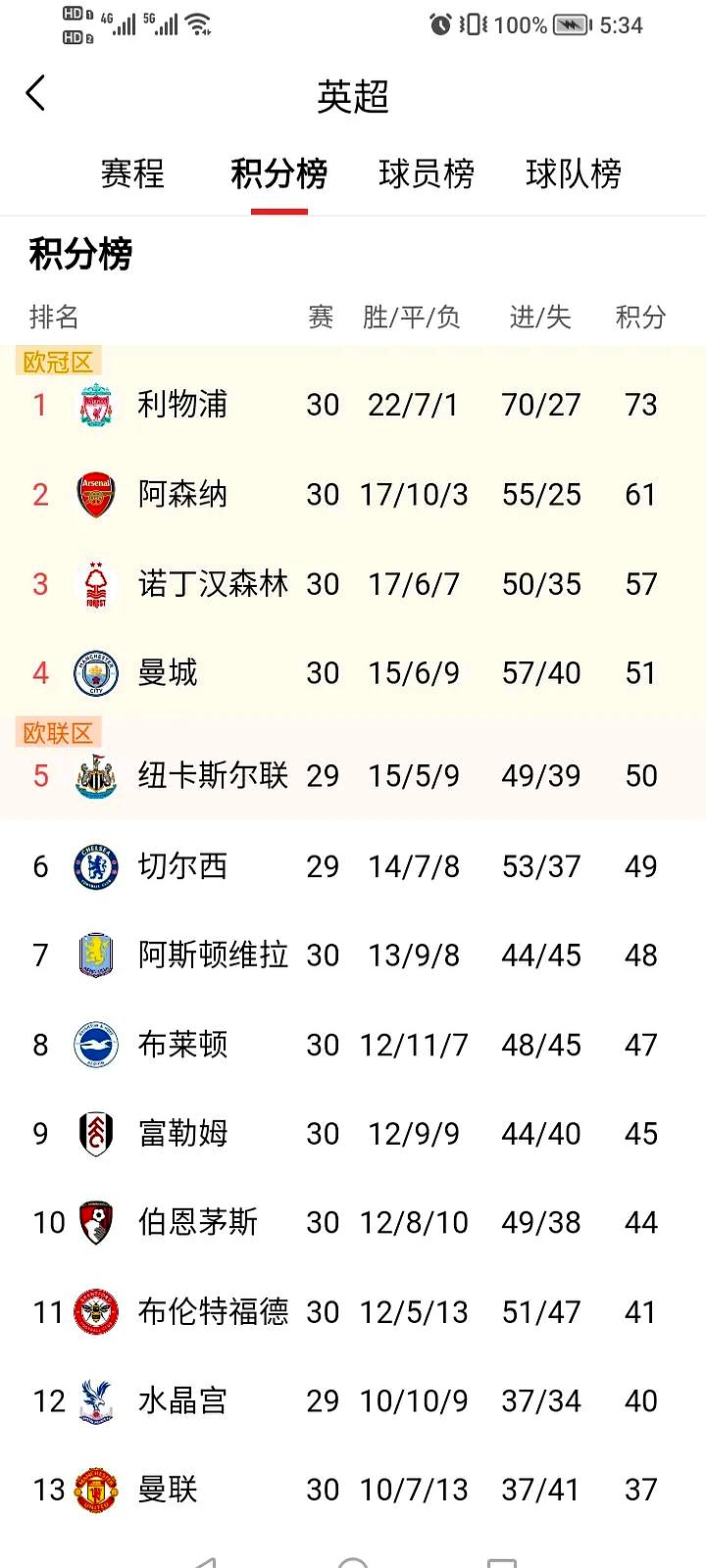Select the 进/失 column header
This screenshot has height=1568, width=706.
[x=540, y=317]
